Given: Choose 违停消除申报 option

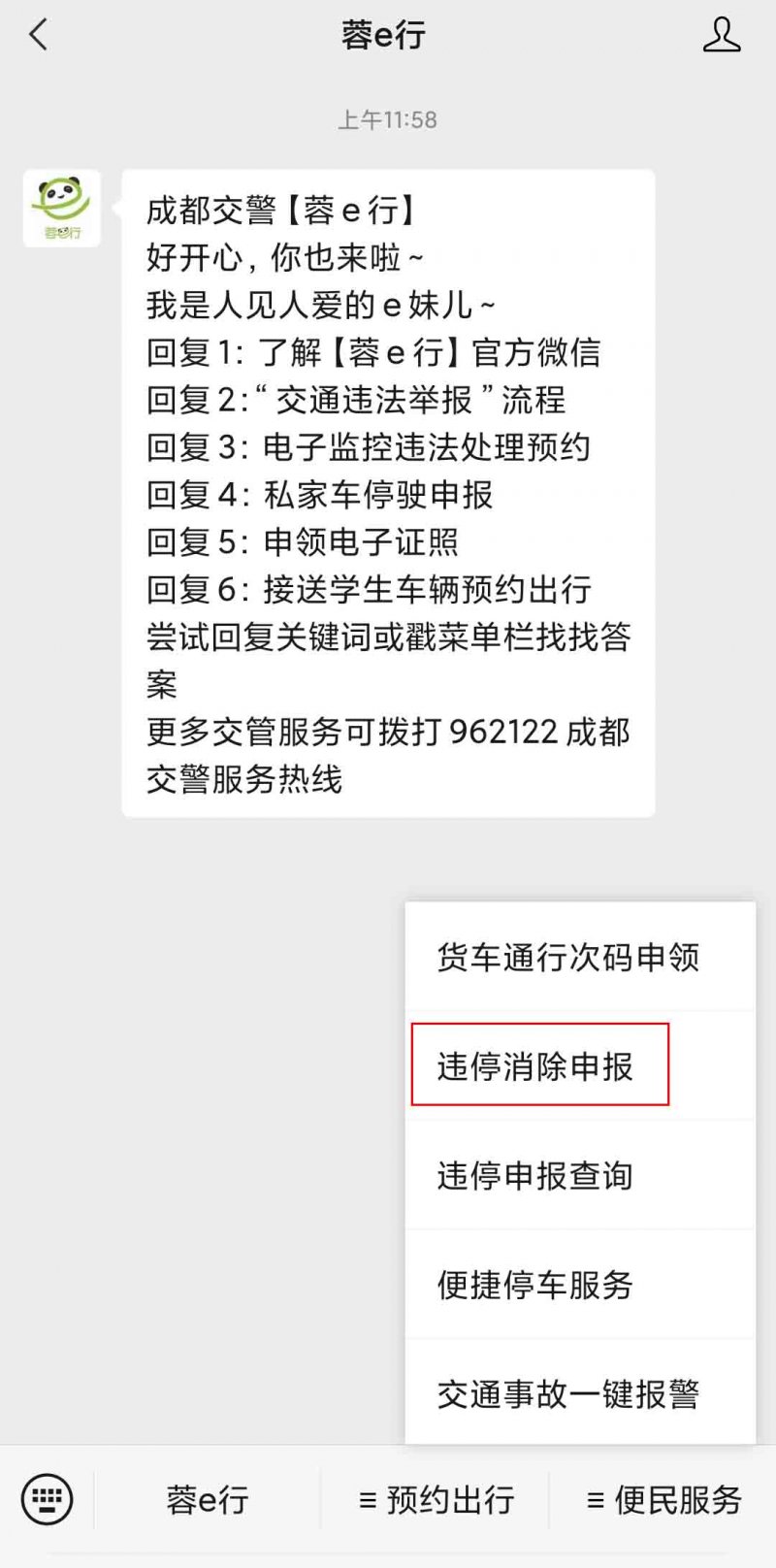Looking at the screenshot, I should pos(536,1066).
